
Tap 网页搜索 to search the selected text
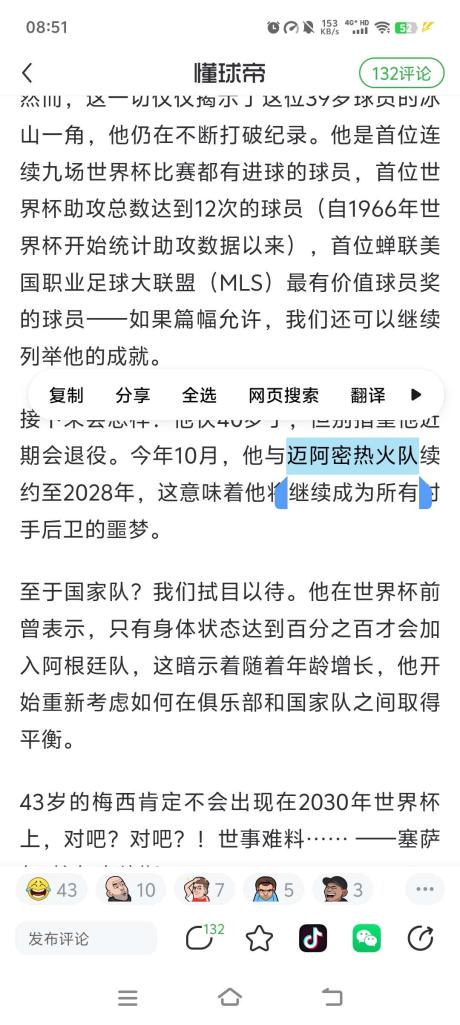[x=284, y=395]
